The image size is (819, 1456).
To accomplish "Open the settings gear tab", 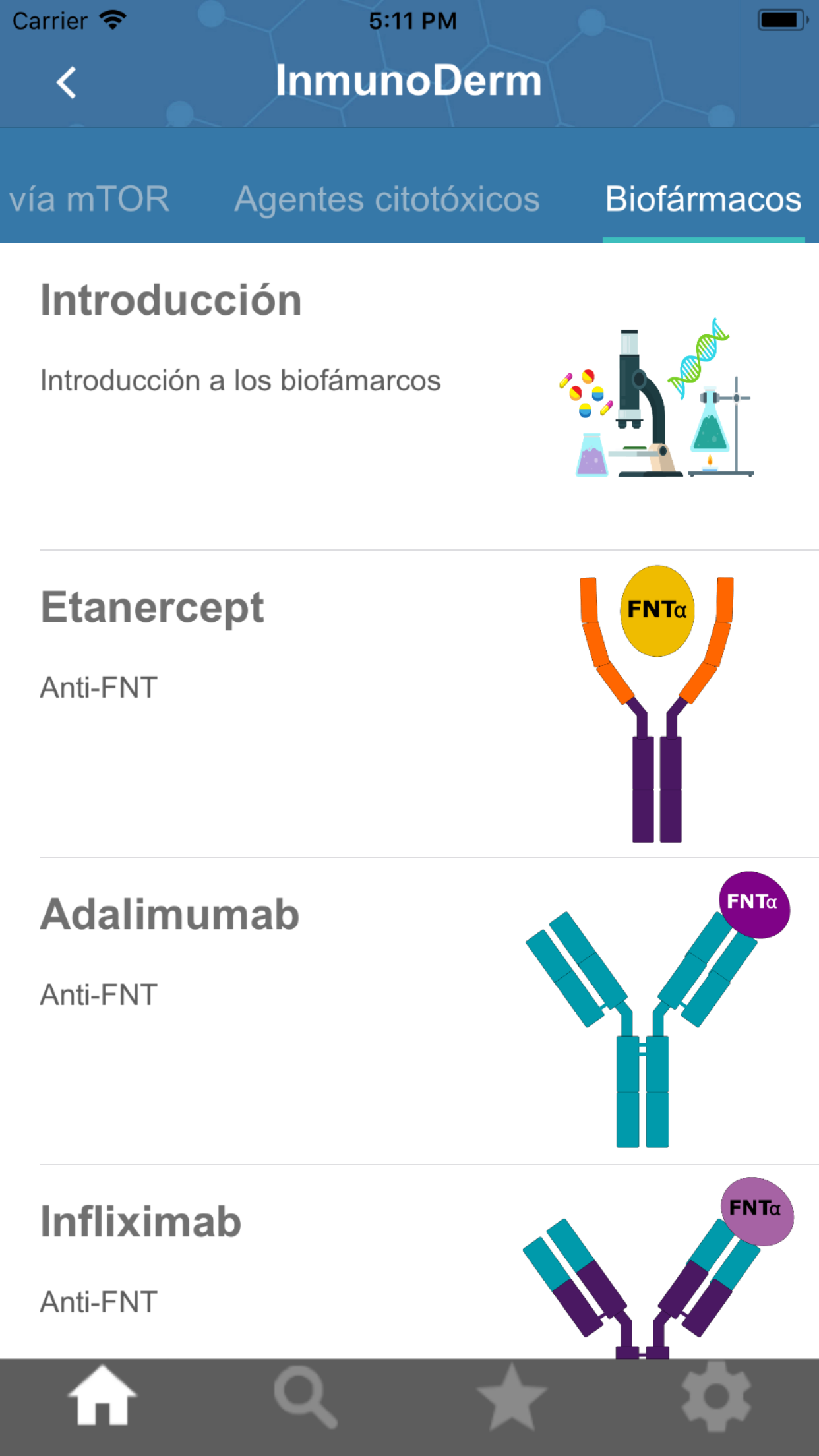I will pos(716,1397).
